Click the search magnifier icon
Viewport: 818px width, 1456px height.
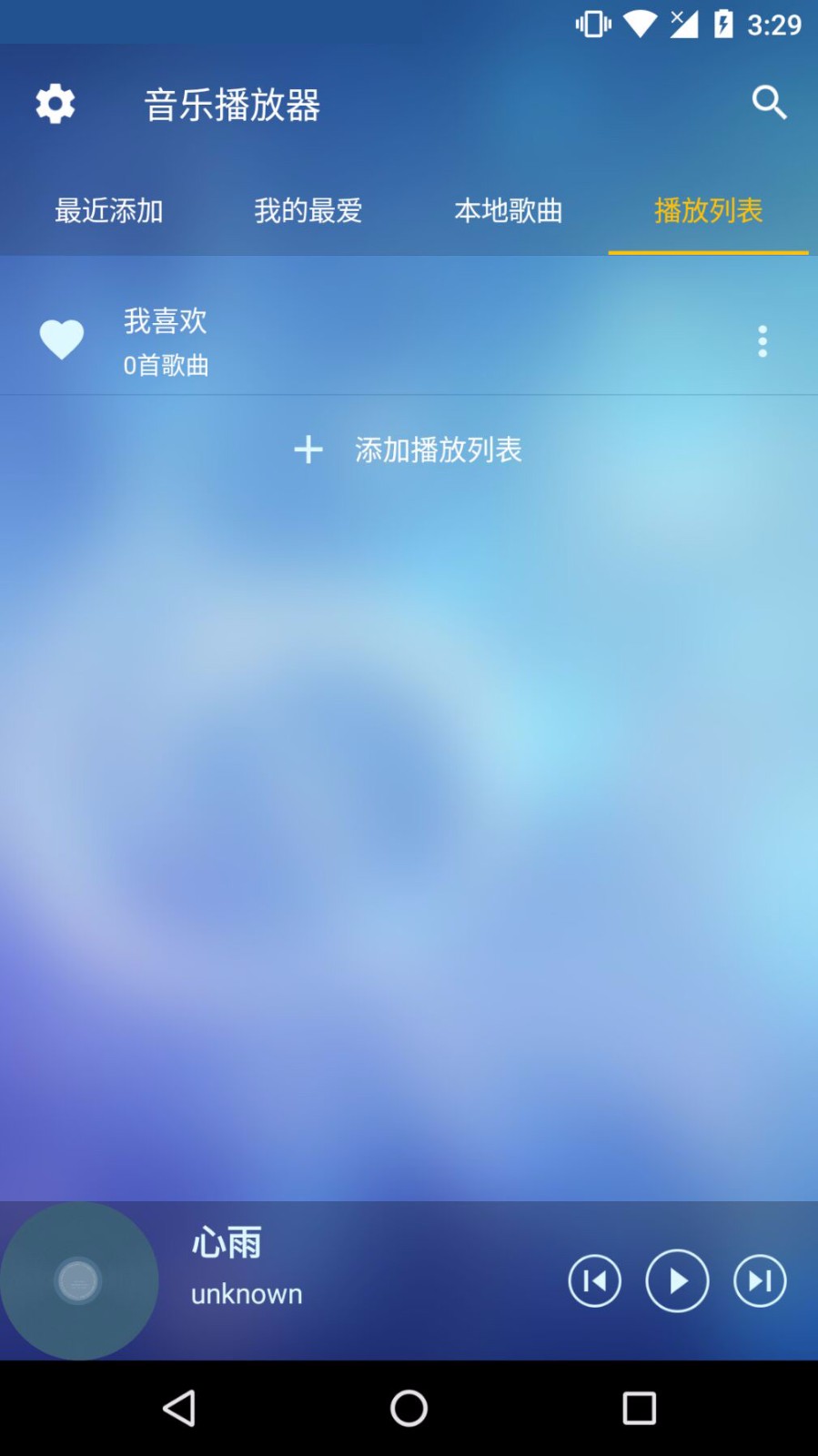click(x=769, y=103)
